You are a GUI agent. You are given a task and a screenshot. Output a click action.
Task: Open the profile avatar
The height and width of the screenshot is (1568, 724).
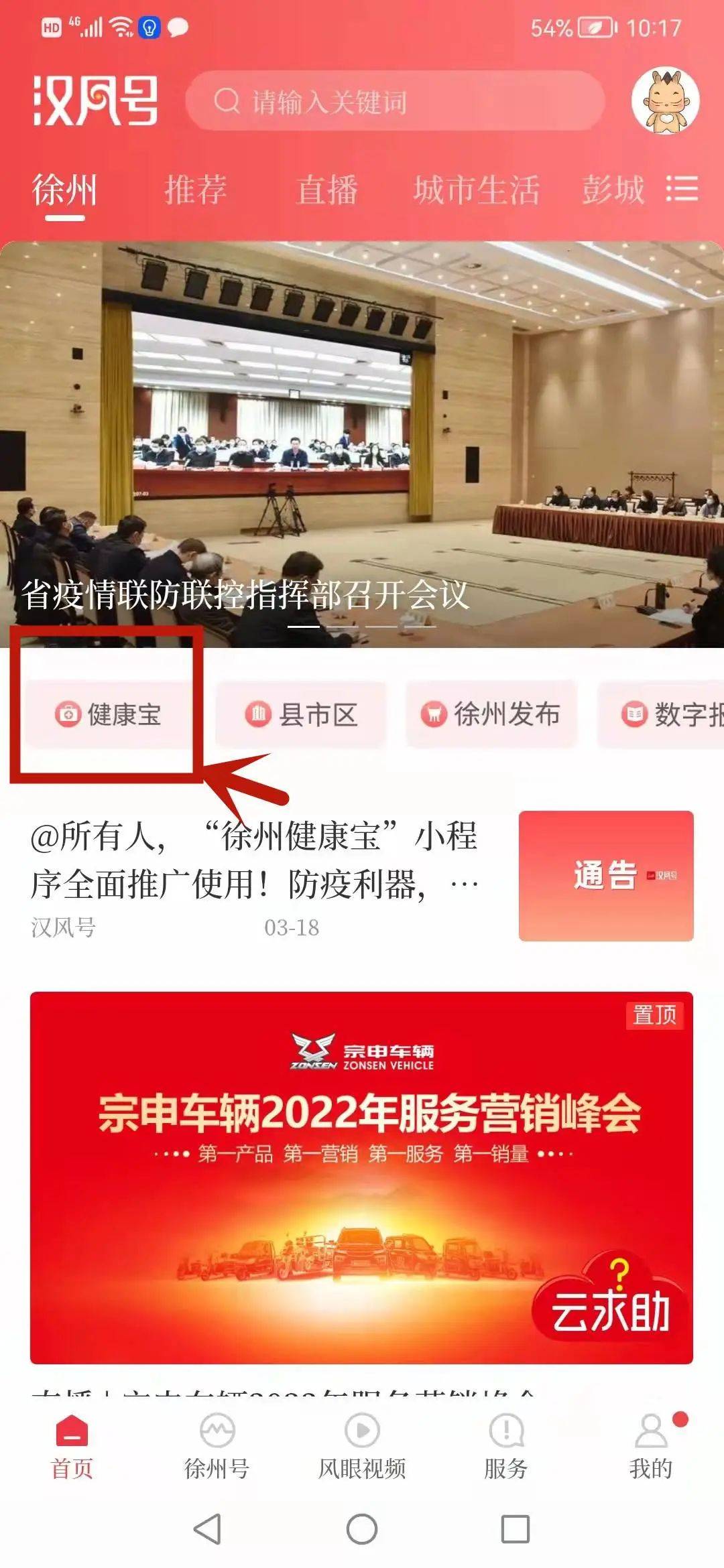tap(665, 101)
